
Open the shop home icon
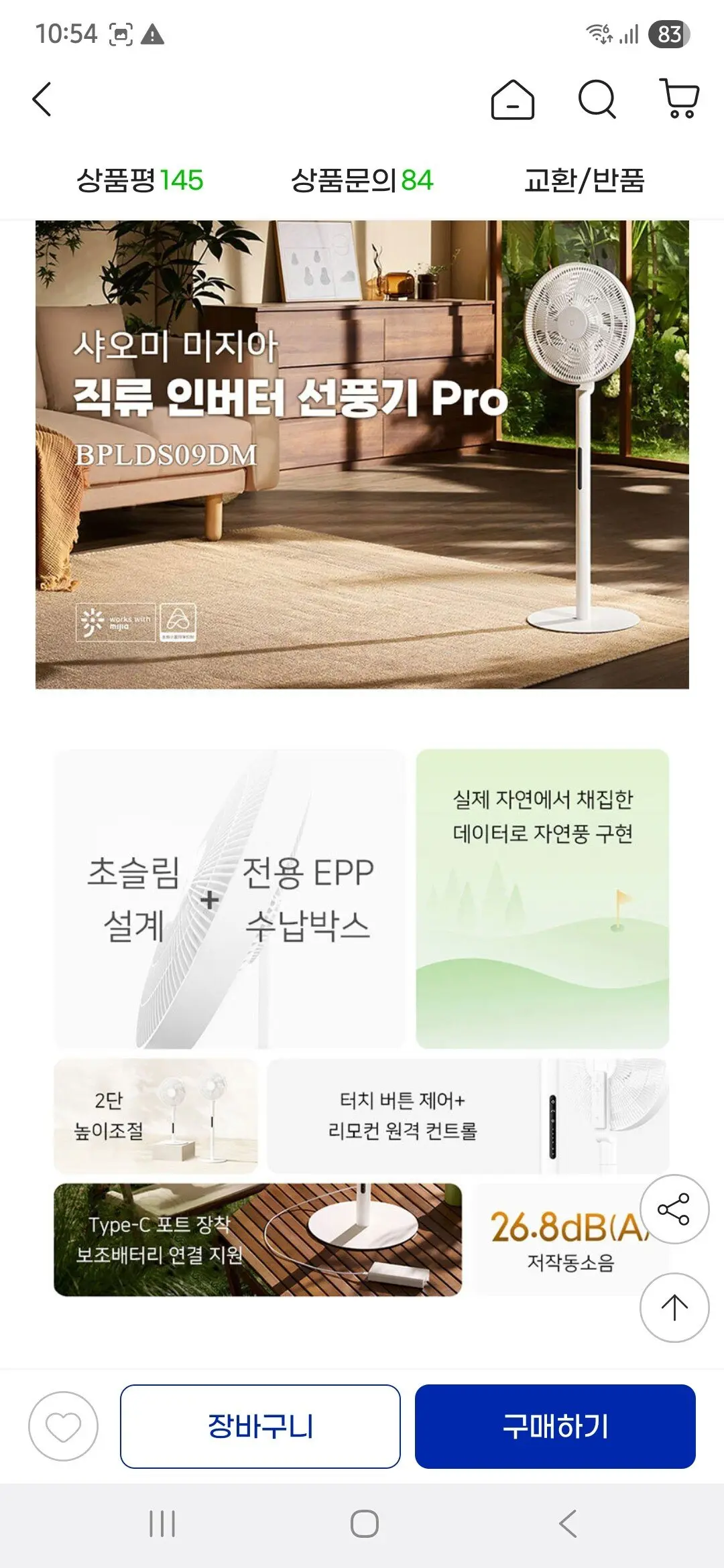coord(513,100)
